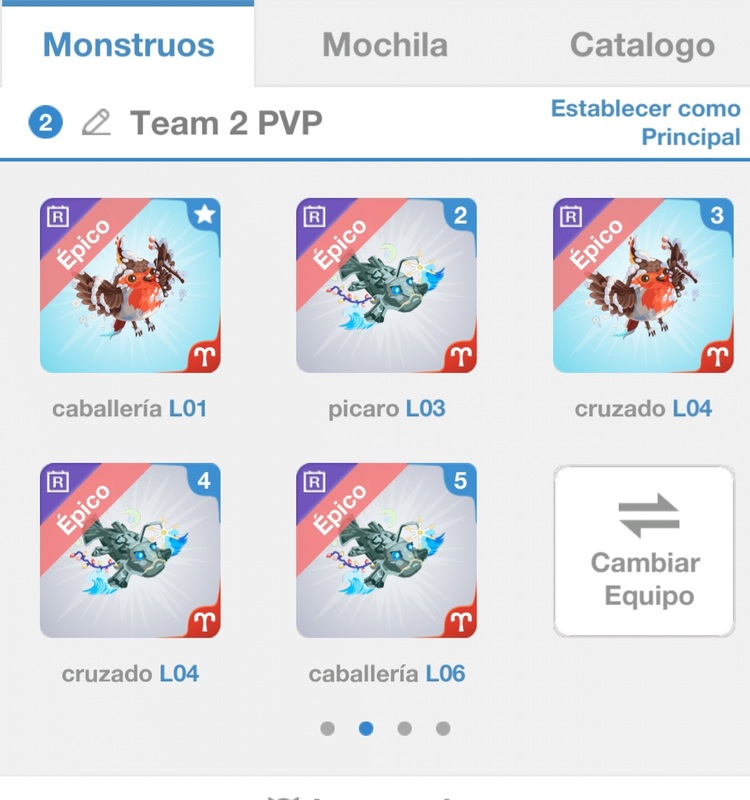Tap Establecer como Principal link
This screenshot has height=800, width=750.
pos(645,122)
